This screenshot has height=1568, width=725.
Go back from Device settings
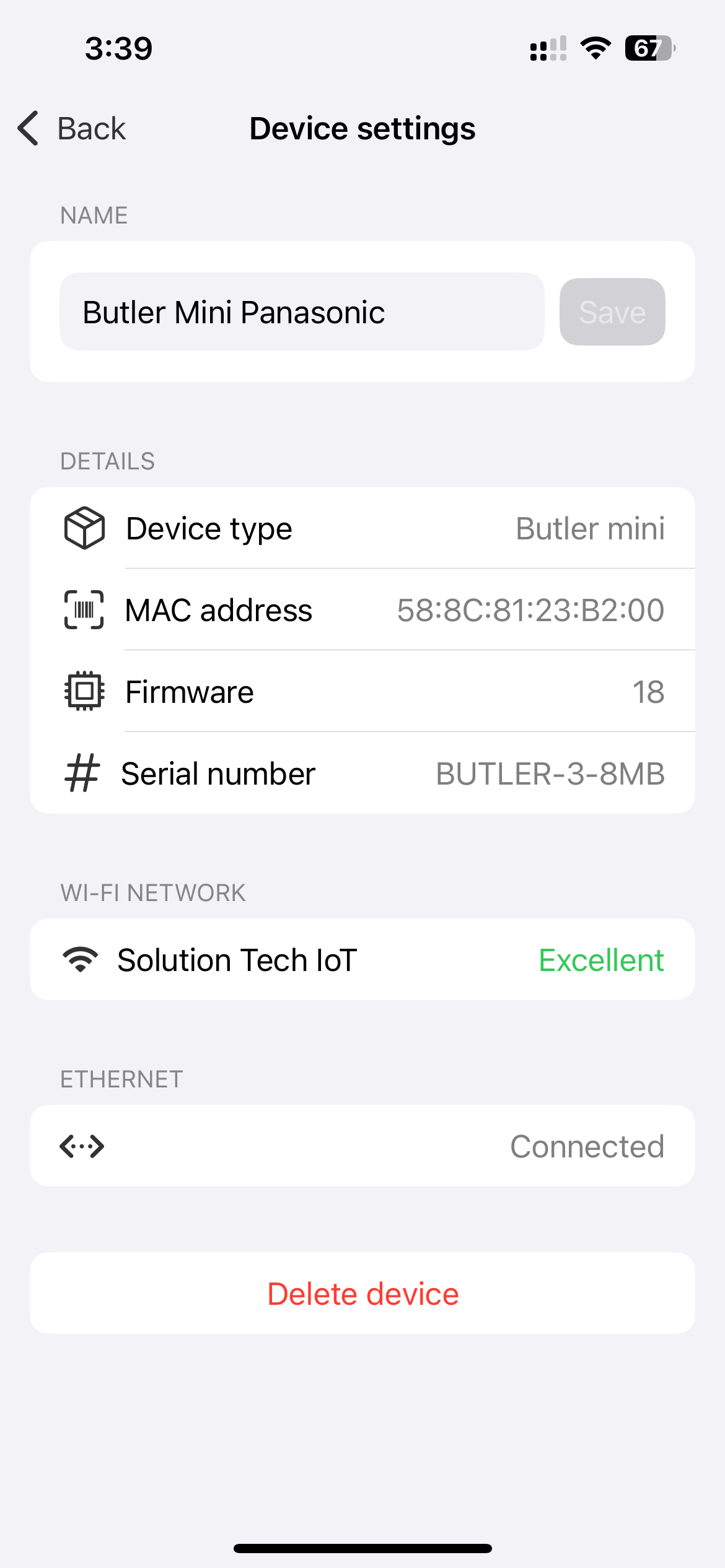coord(72,129)
